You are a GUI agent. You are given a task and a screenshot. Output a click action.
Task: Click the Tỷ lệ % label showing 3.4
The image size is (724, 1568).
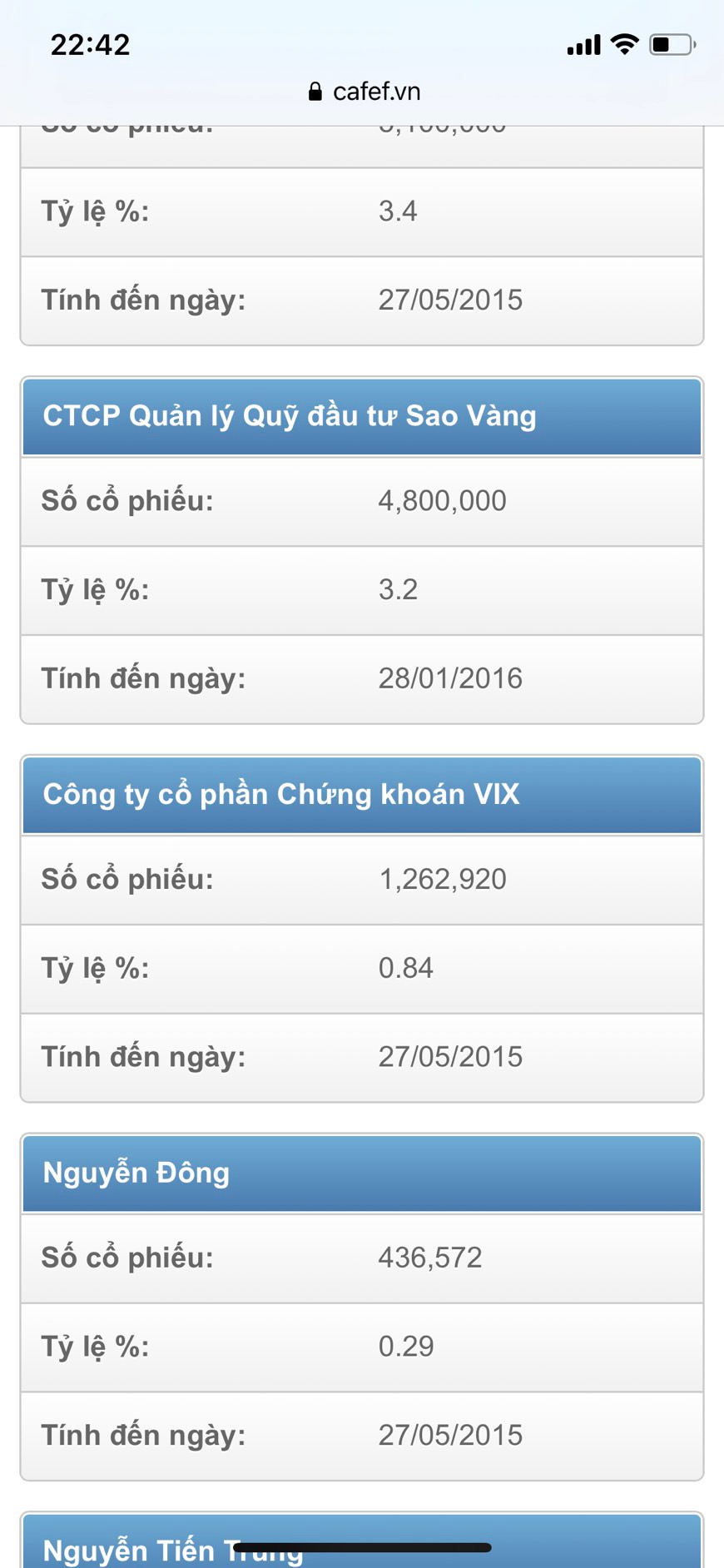pyautogui.click(x=97, y=212)
